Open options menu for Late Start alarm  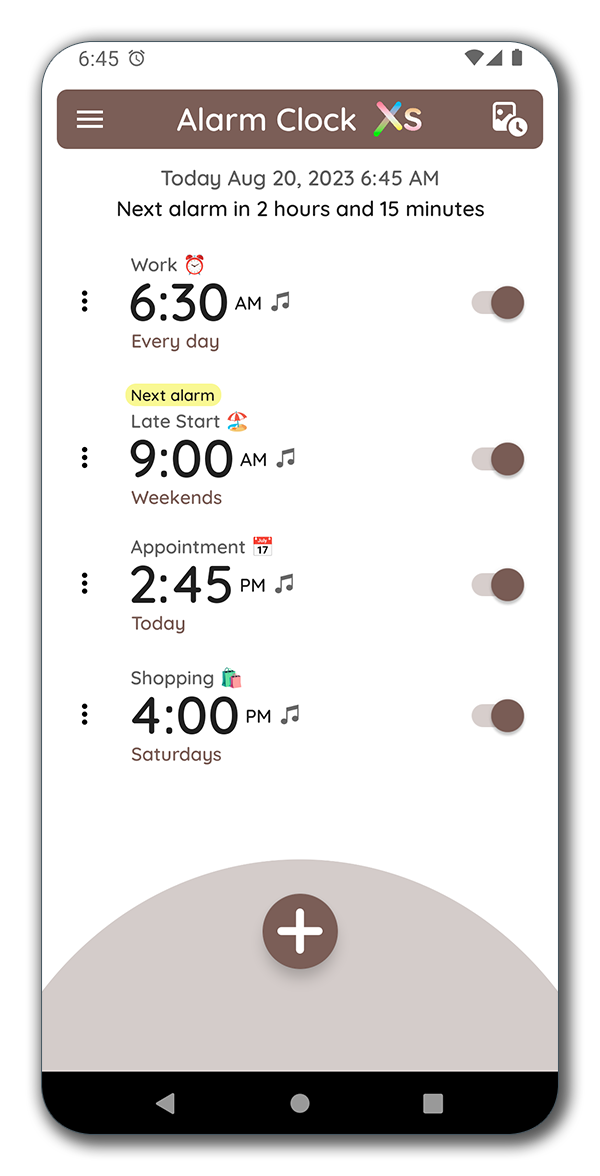[84, 458]
